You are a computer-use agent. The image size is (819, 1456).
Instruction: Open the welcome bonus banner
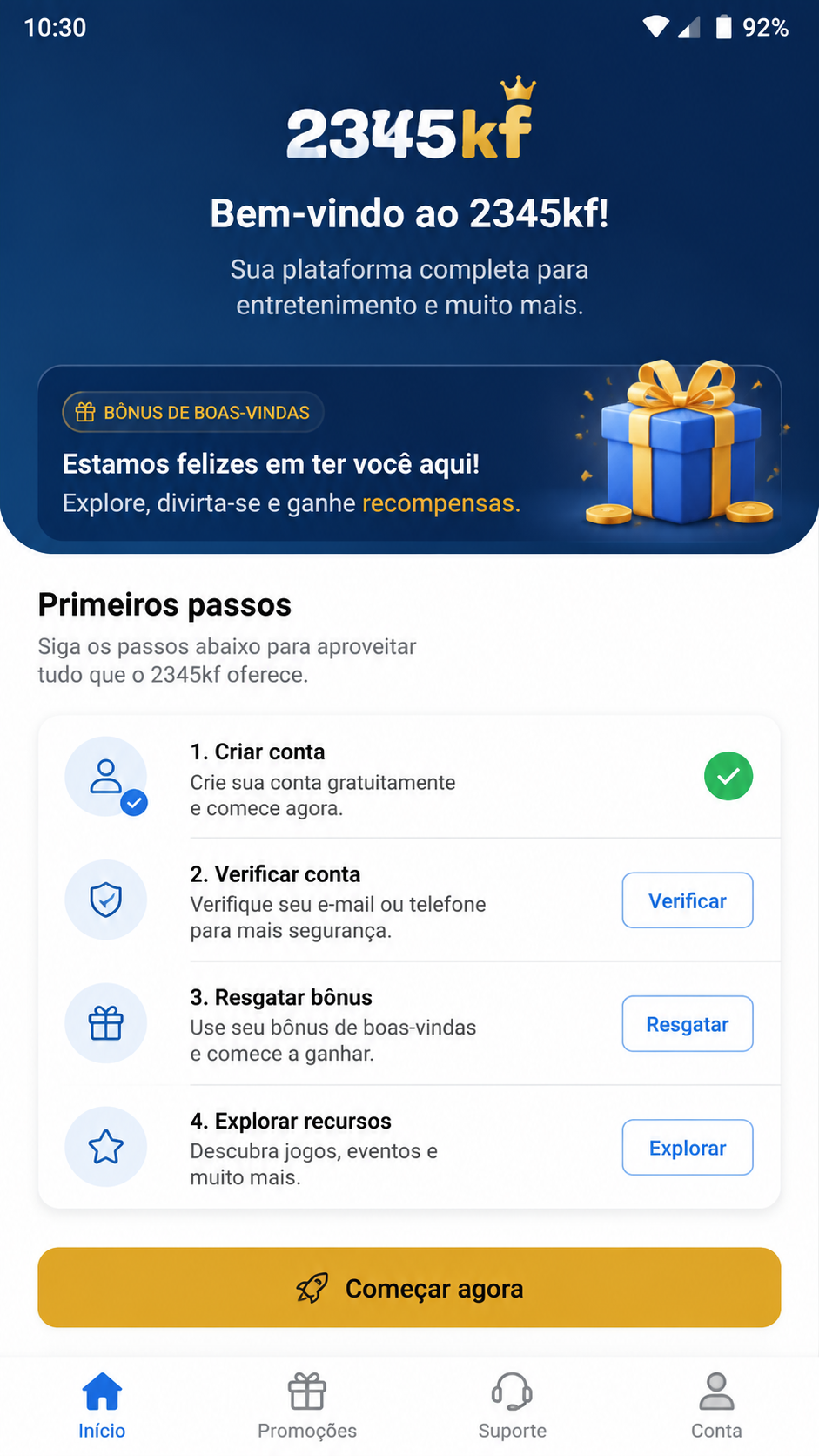pos(409,453)
